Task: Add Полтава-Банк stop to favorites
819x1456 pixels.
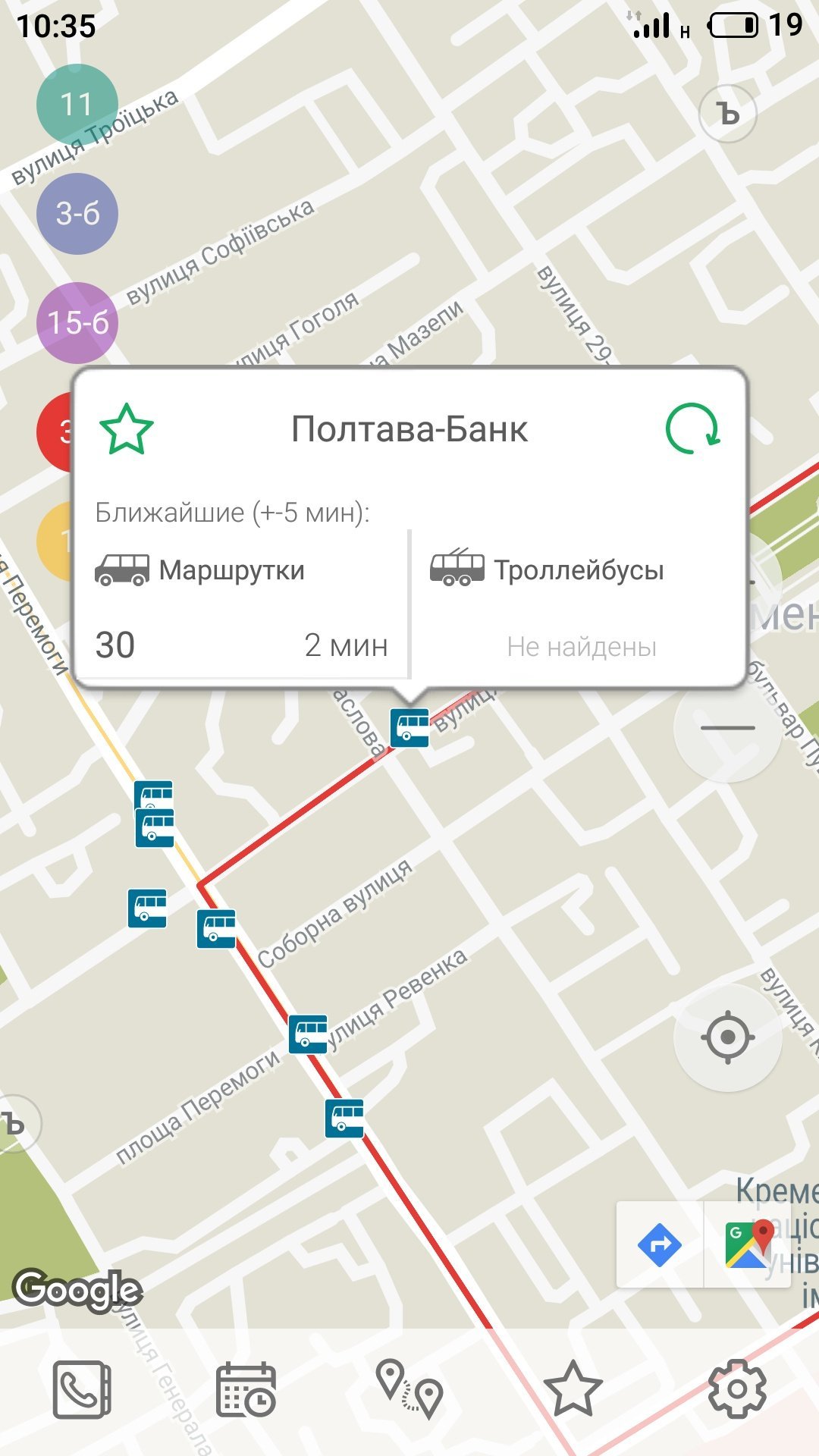Action: point(126,429)
